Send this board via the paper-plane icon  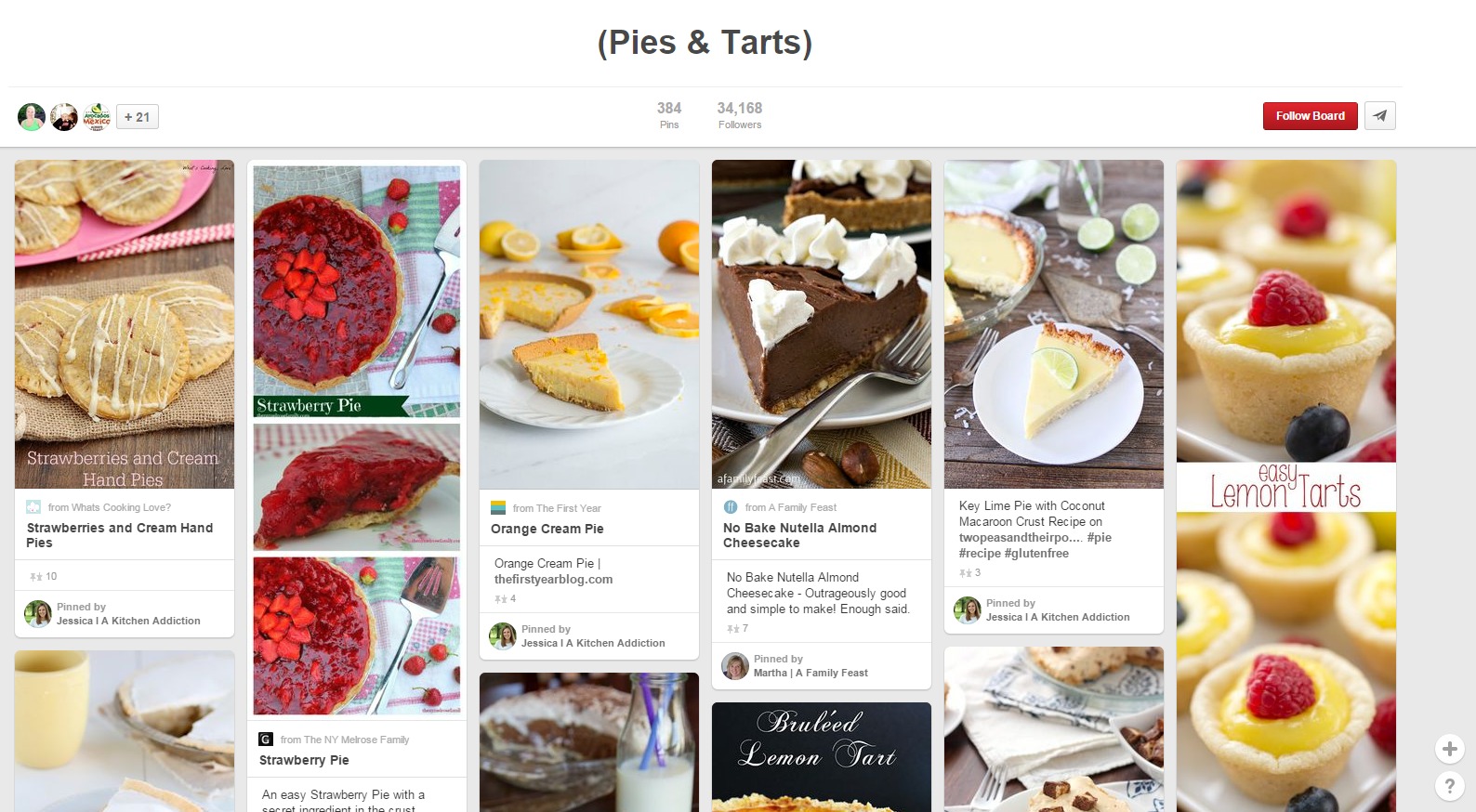pos(1380,116)
